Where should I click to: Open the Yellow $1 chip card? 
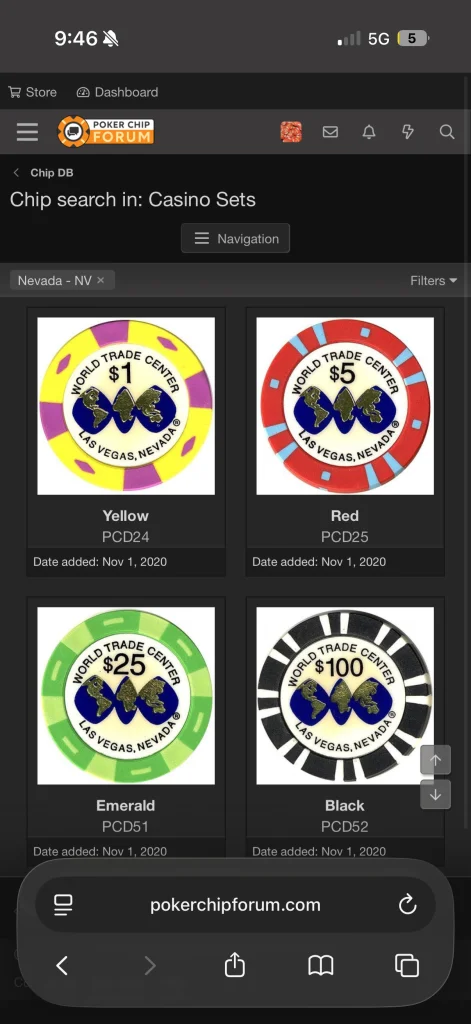(x=126, y=442)
